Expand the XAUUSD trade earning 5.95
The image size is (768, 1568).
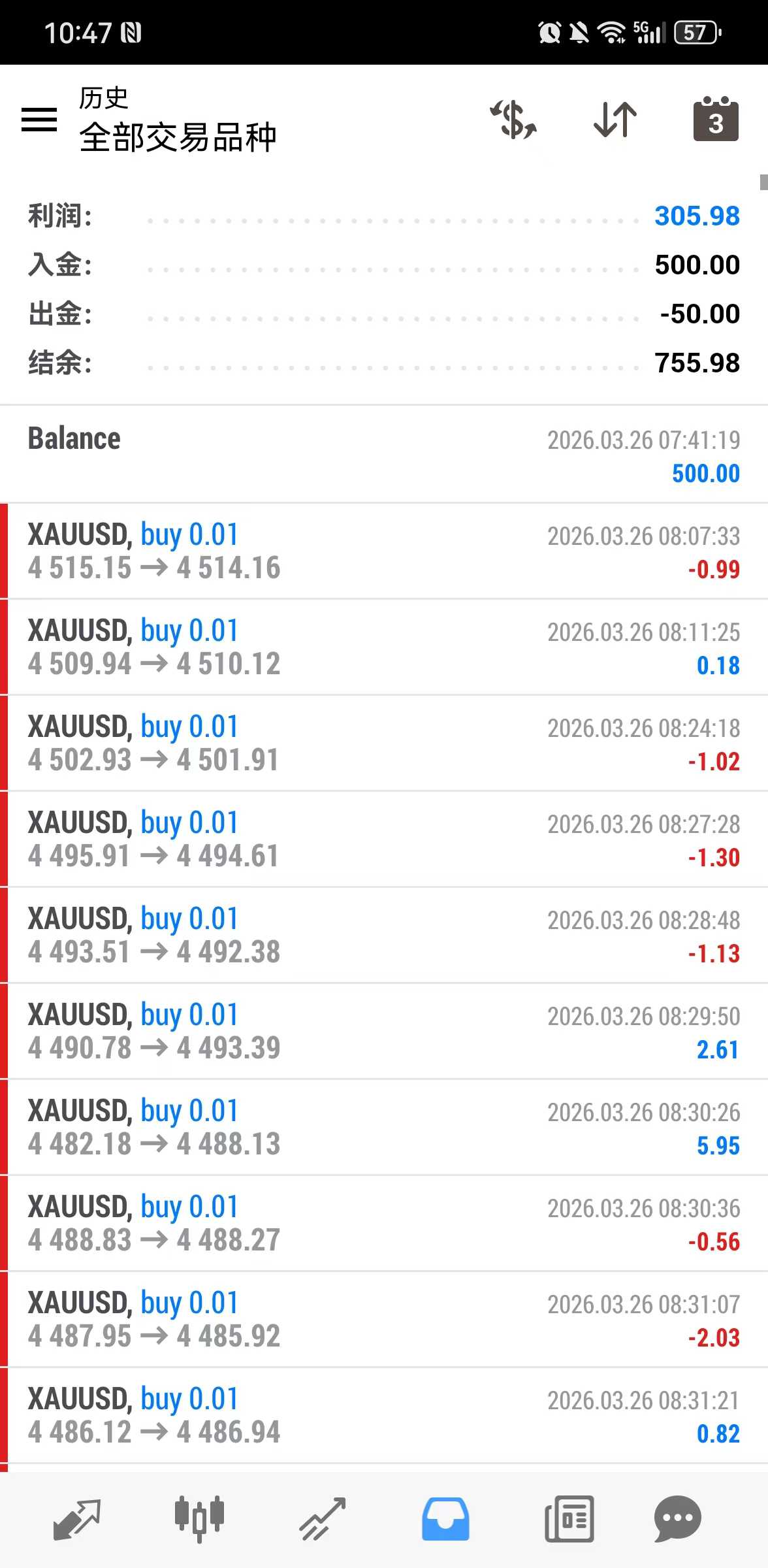pyautogui.click(x=384, y=1128)
